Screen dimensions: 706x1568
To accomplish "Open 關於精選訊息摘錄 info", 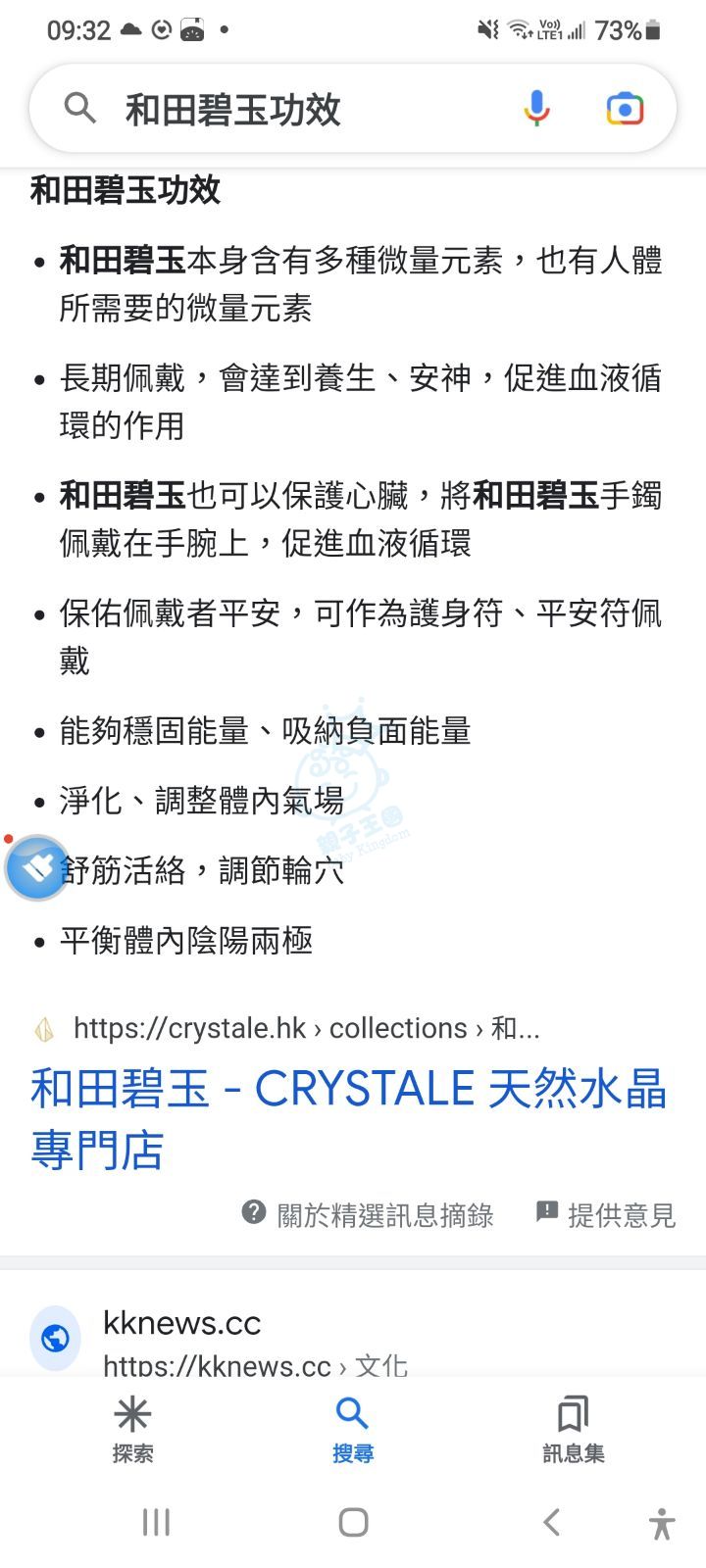I will pos(369,1215).
